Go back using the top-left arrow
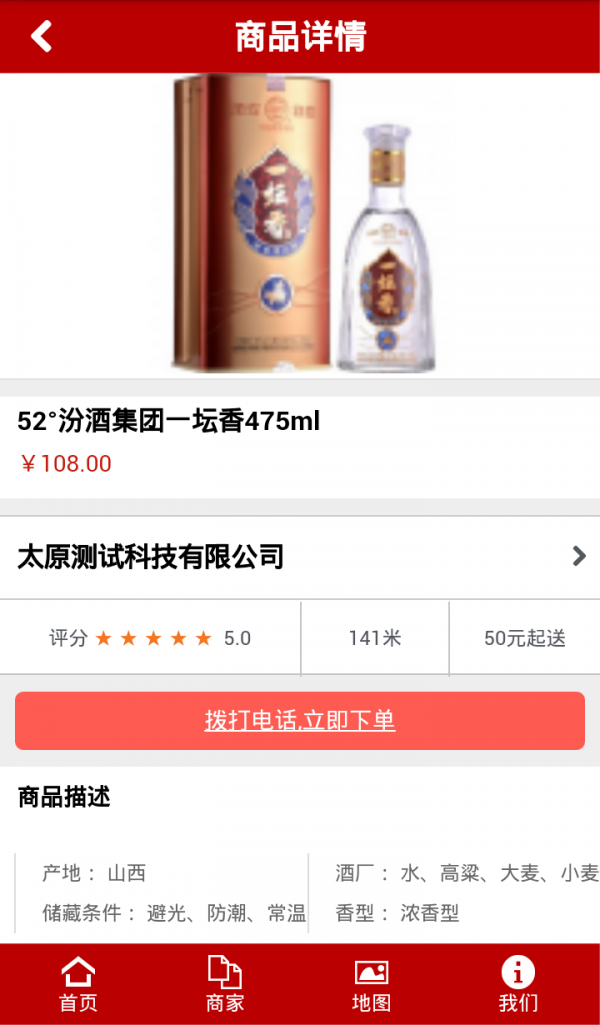Image resolution: width=600 pixels, height=1025 pixels. [x=41, y=37]
